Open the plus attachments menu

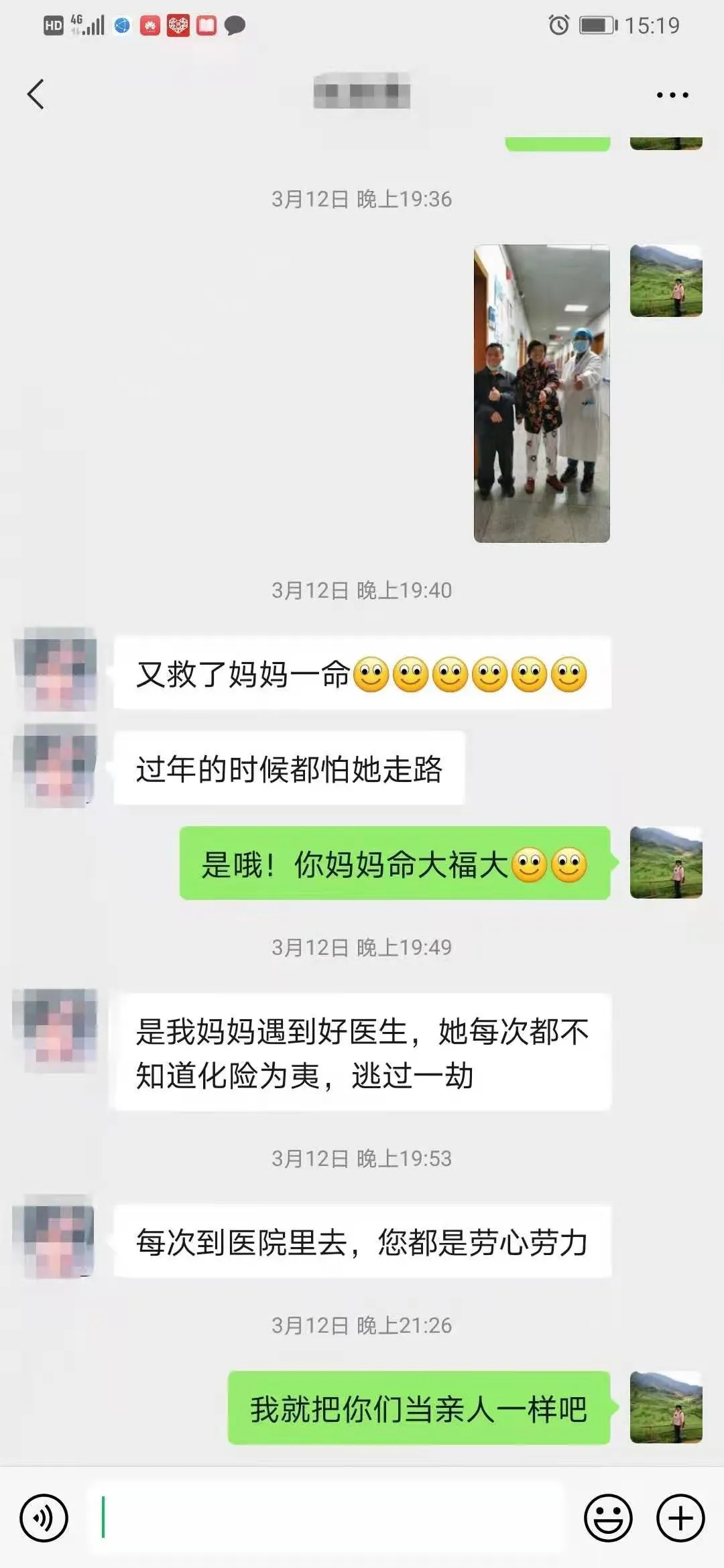(x=680, y=1518)
